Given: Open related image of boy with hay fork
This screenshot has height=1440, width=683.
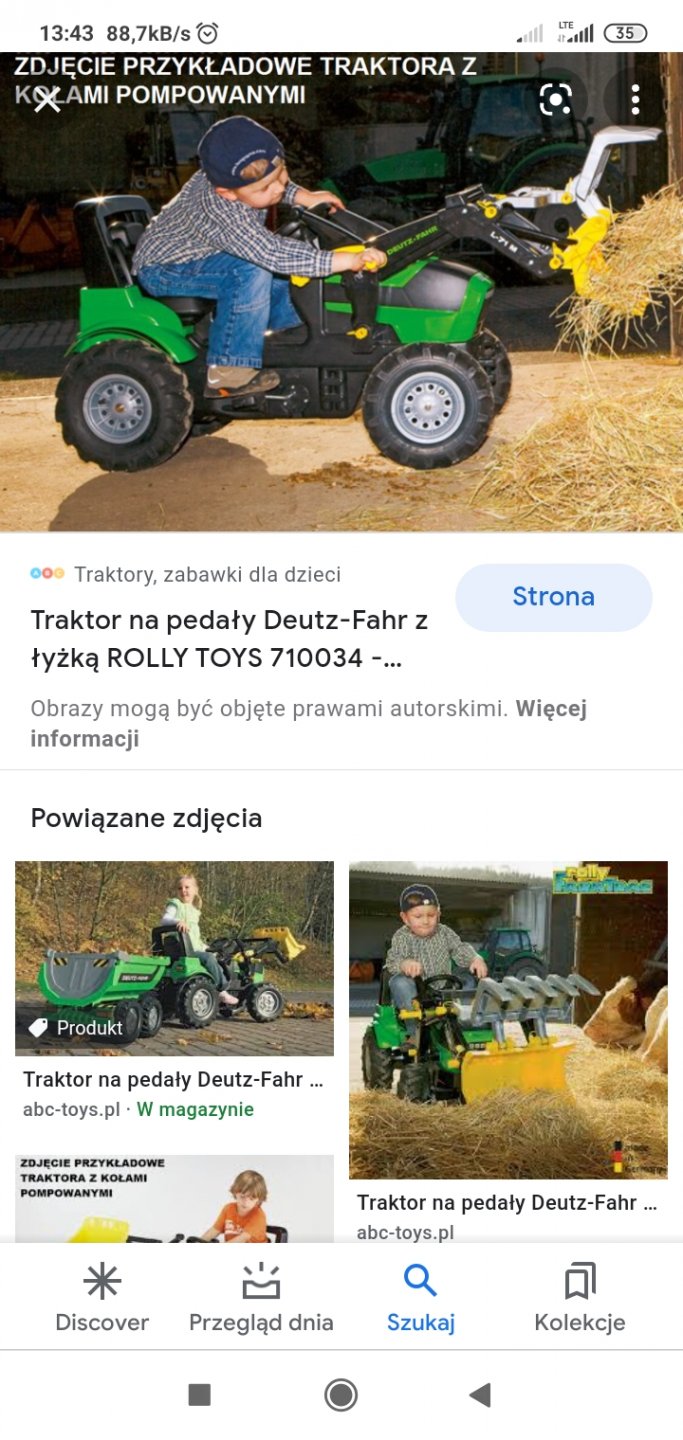Looking at the screenshot, I should 508,1020.
